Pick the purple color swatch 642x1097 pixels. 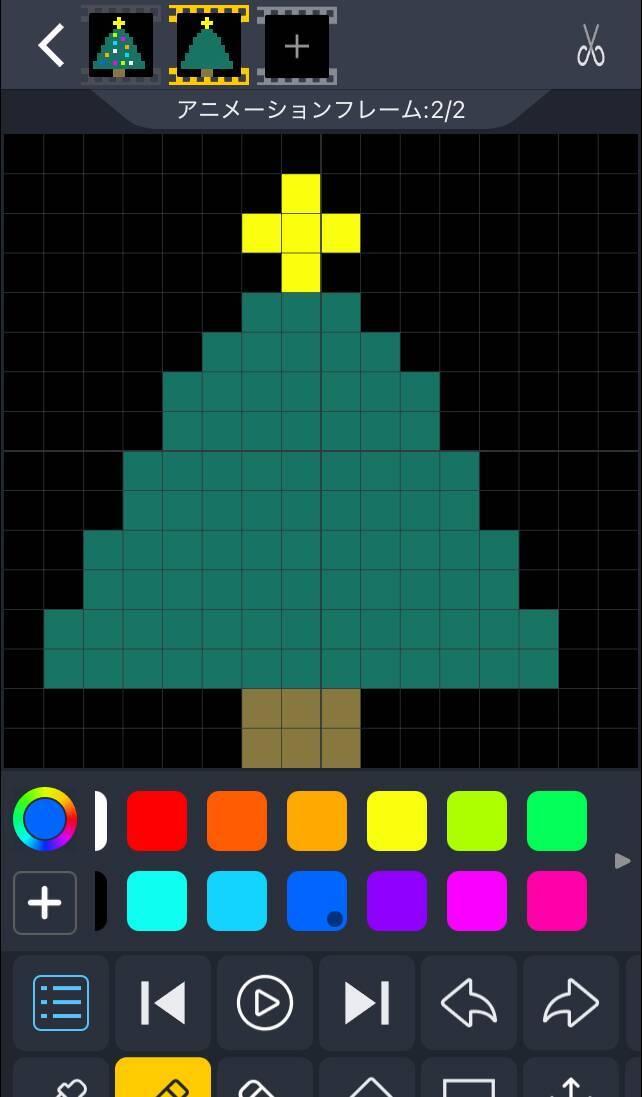(x=397, y=901)
